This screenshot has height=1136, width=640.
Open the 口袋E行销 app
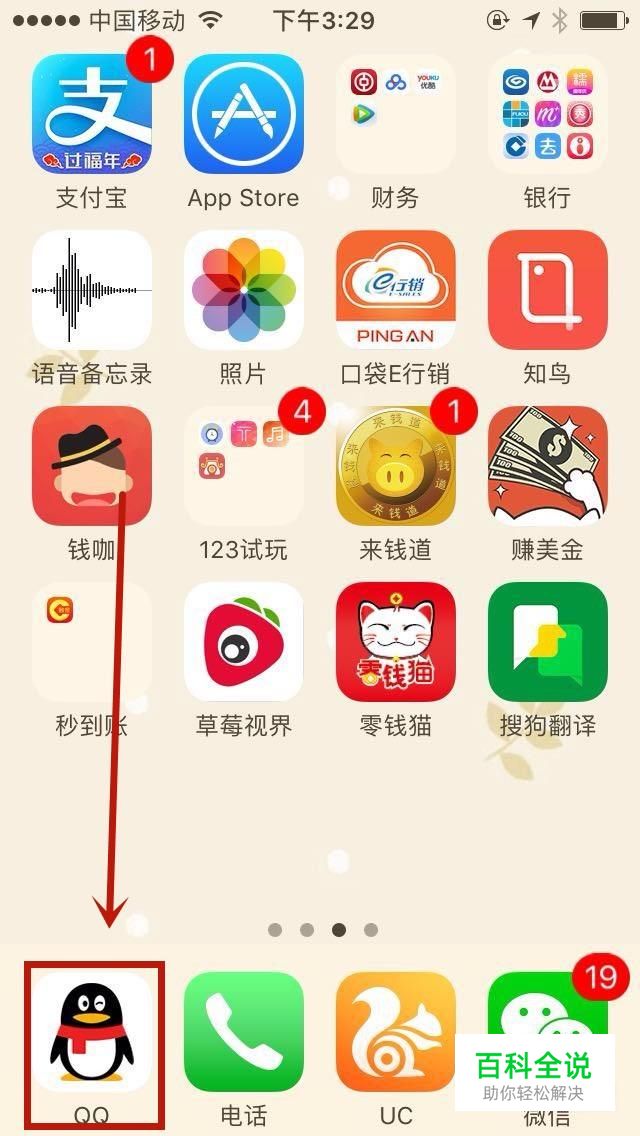pyautogui.click(x=396, y=290)
